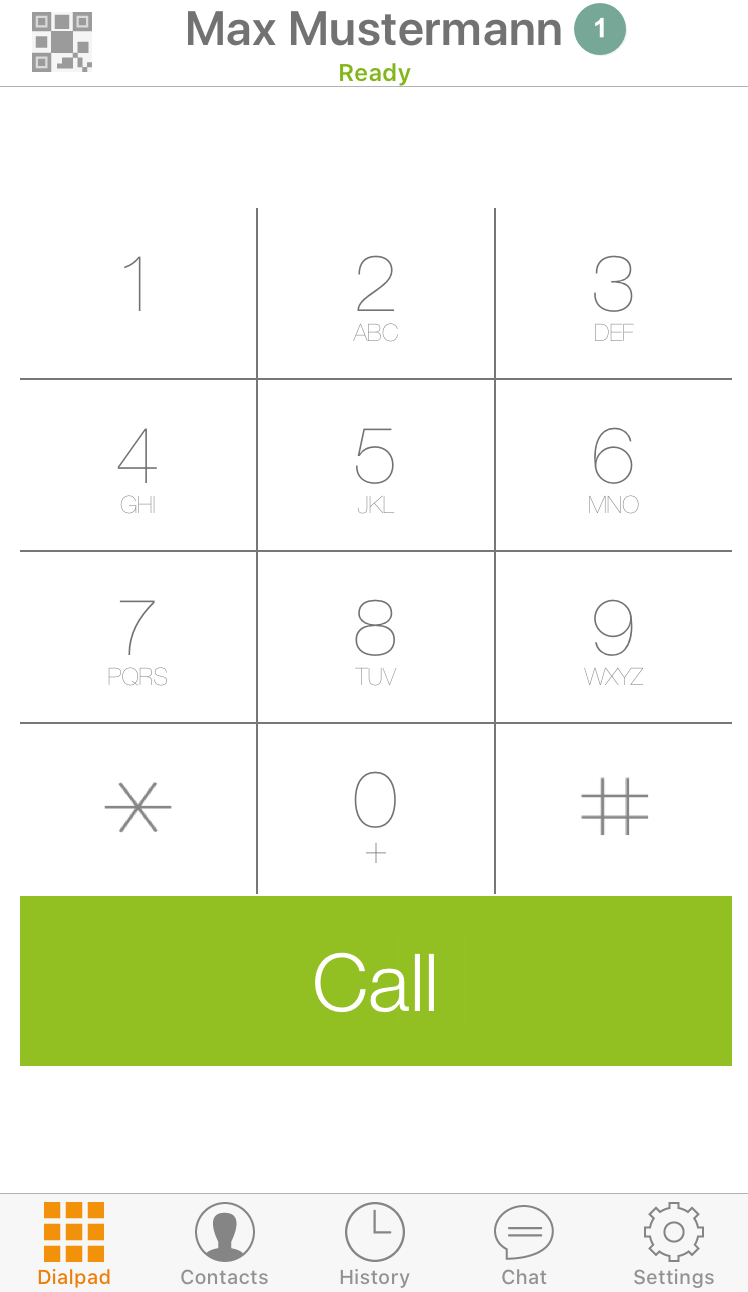748x1292 pixels.
Task: Dial digit 4 (GHI)
Action: (138, 465)
